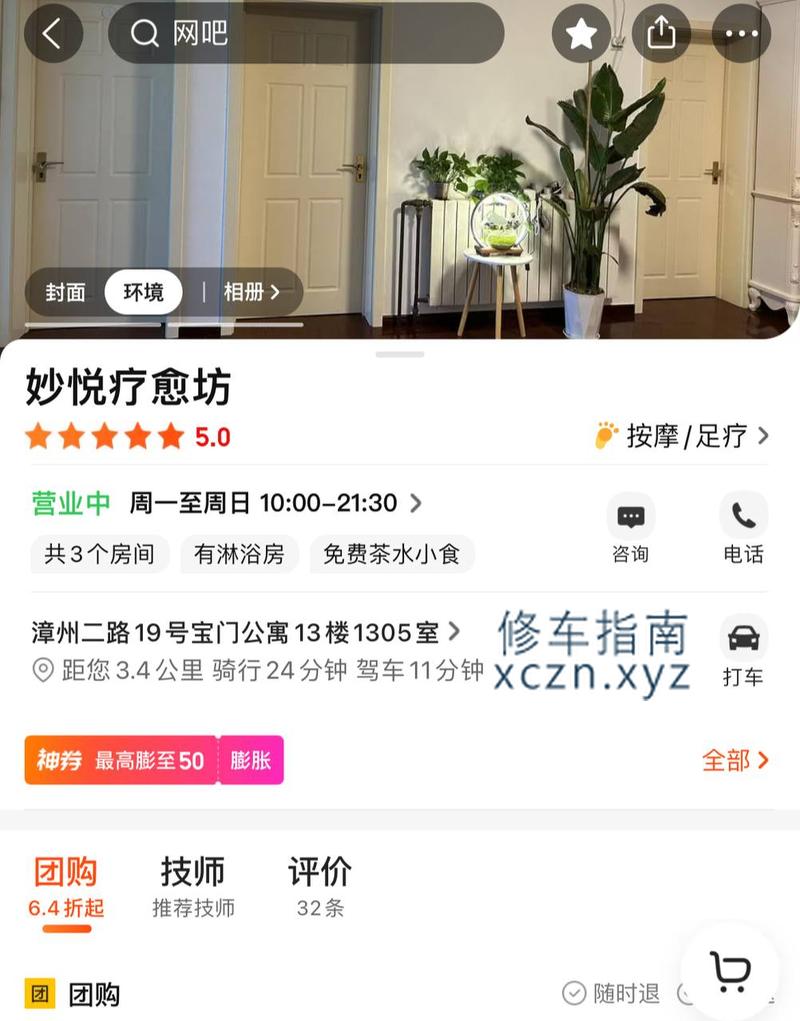Viewport: 800px width, 1021px height.
Task: Go back using the arrow icon
Action: point(52,34)
